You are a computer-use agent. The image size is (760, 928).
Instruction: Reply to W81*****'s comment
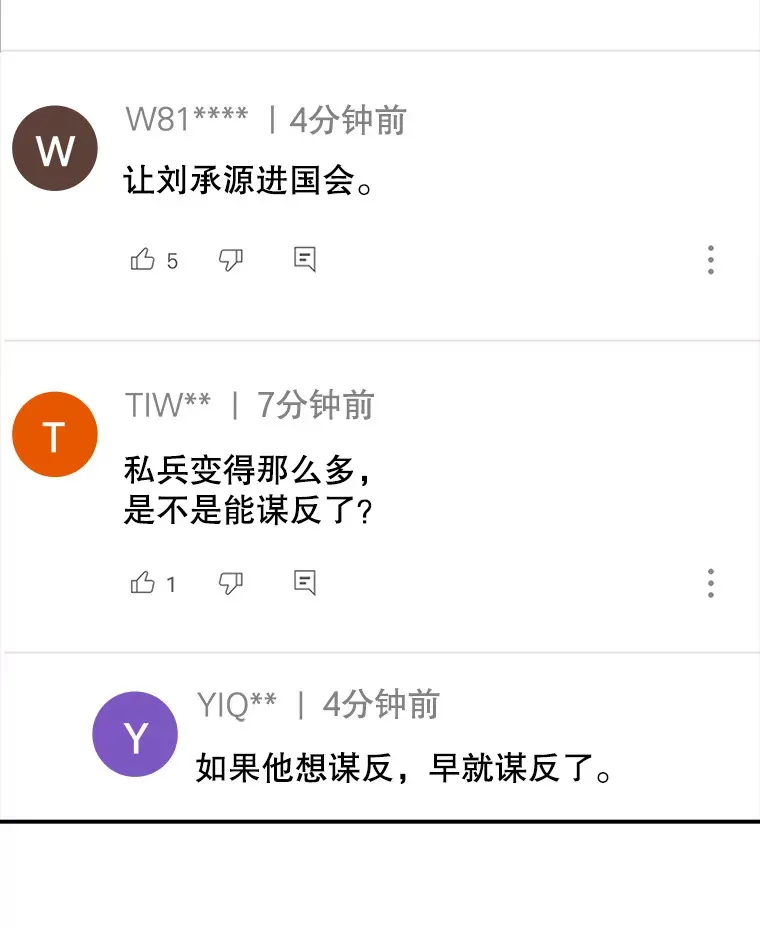point(305,259)
